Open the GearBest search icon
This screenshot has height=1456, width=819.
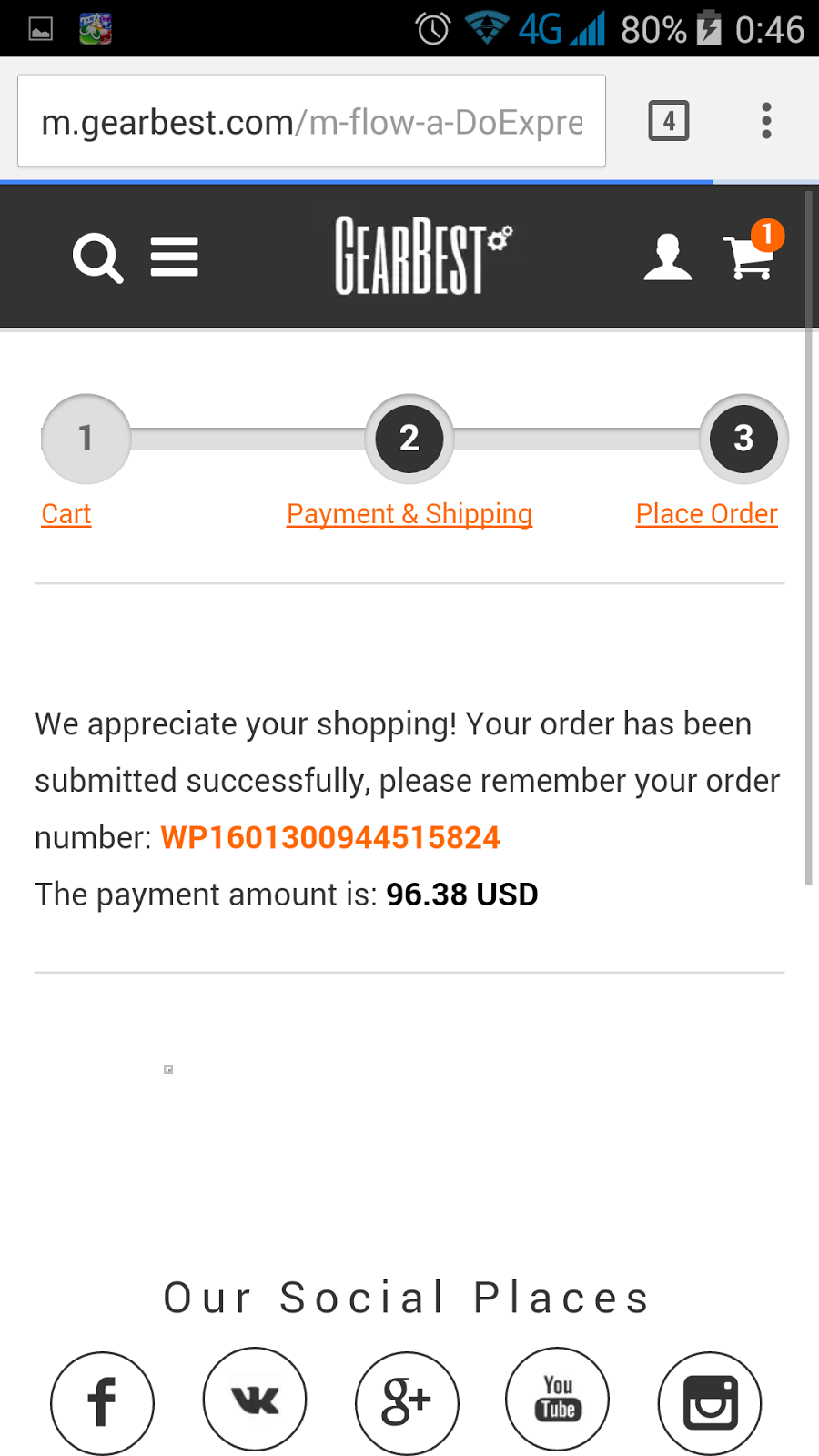click(97, 258)
